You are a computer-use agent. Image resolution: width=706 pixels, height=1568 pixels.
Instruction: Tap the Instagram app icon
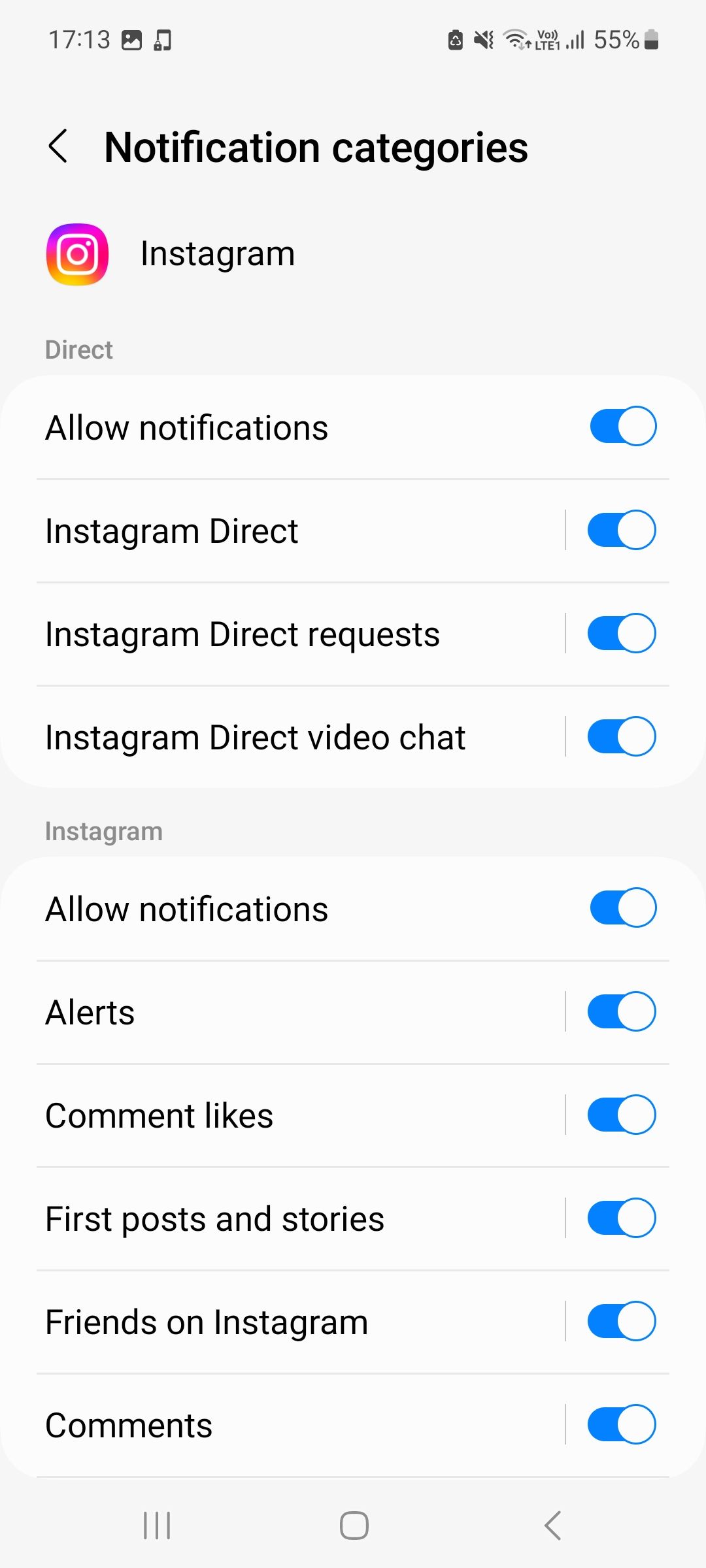tap(76, 253)
